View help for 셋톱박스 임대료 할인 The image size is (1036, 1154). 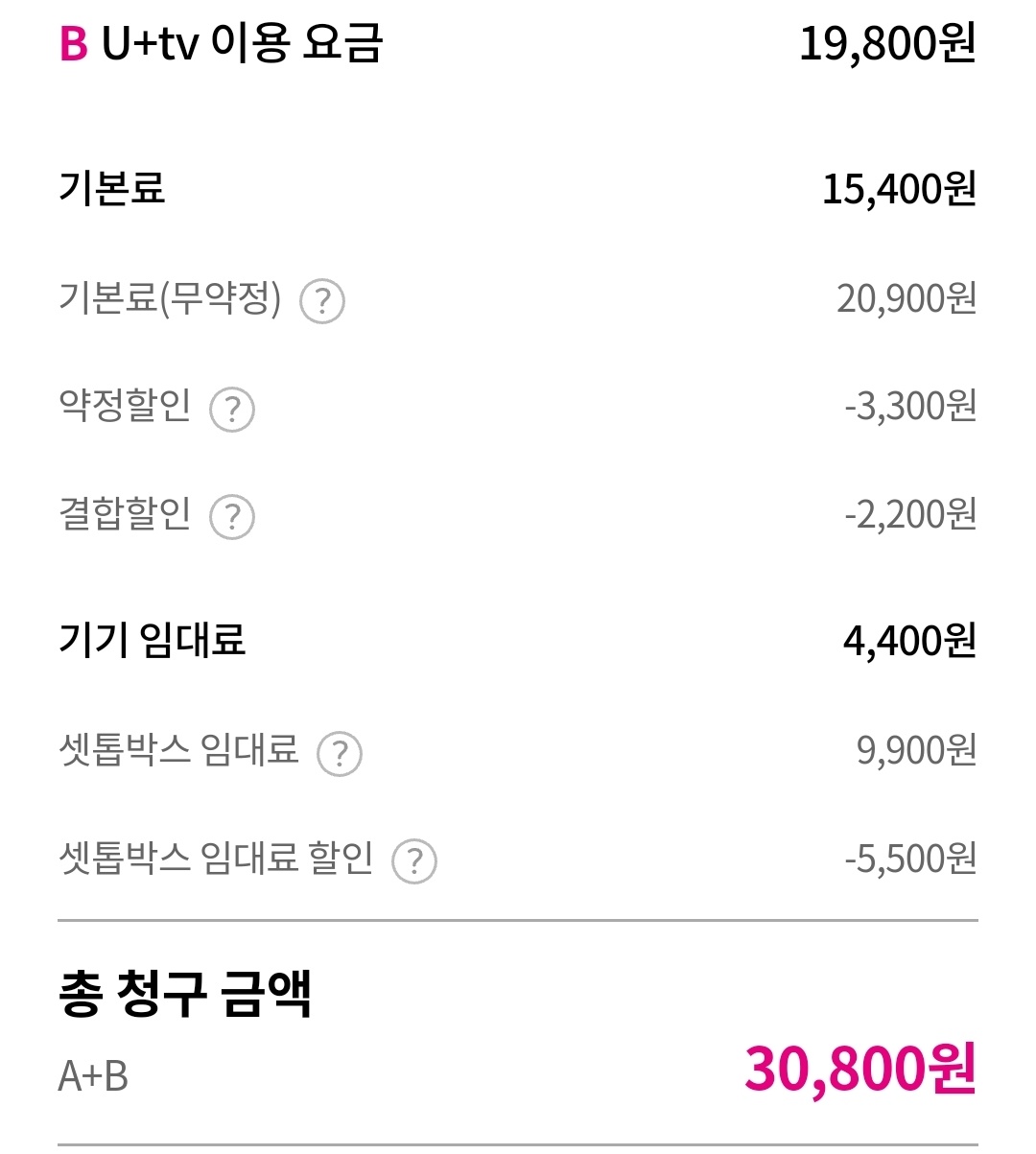[414, 861]
